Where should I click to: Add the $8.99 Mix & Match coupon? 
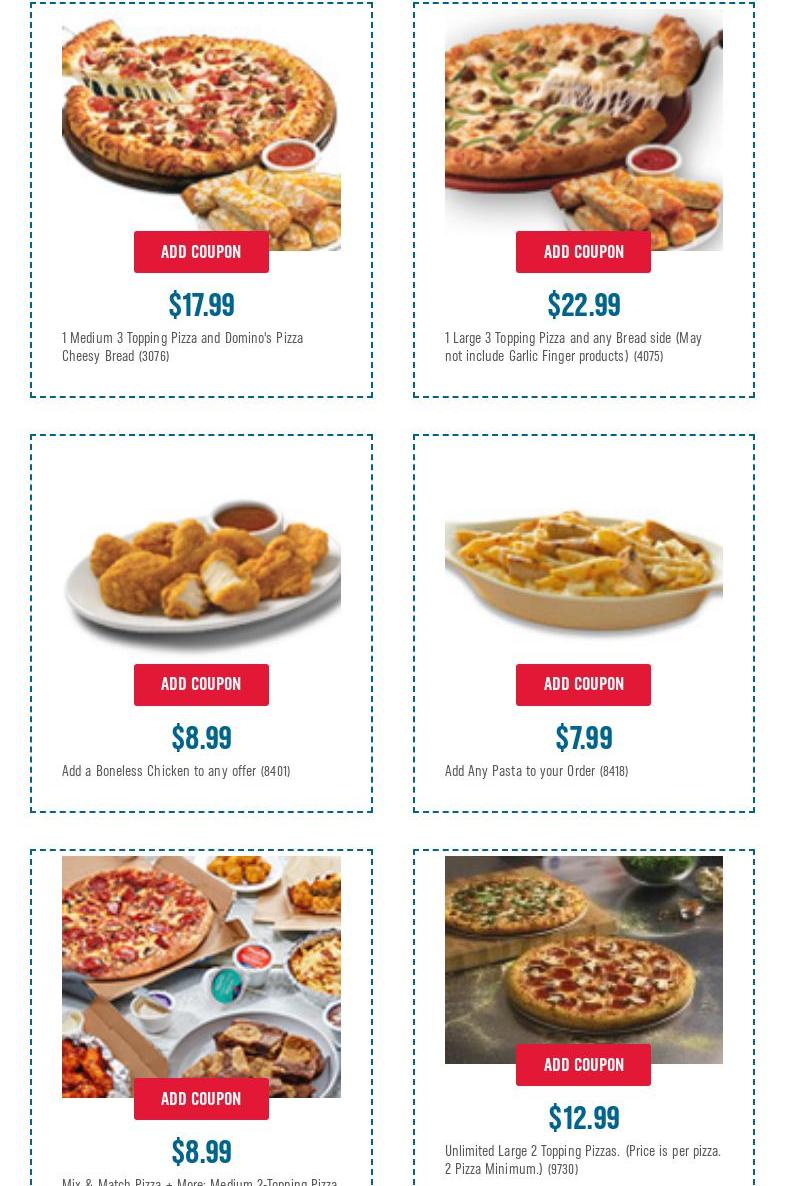point(201,1098)
